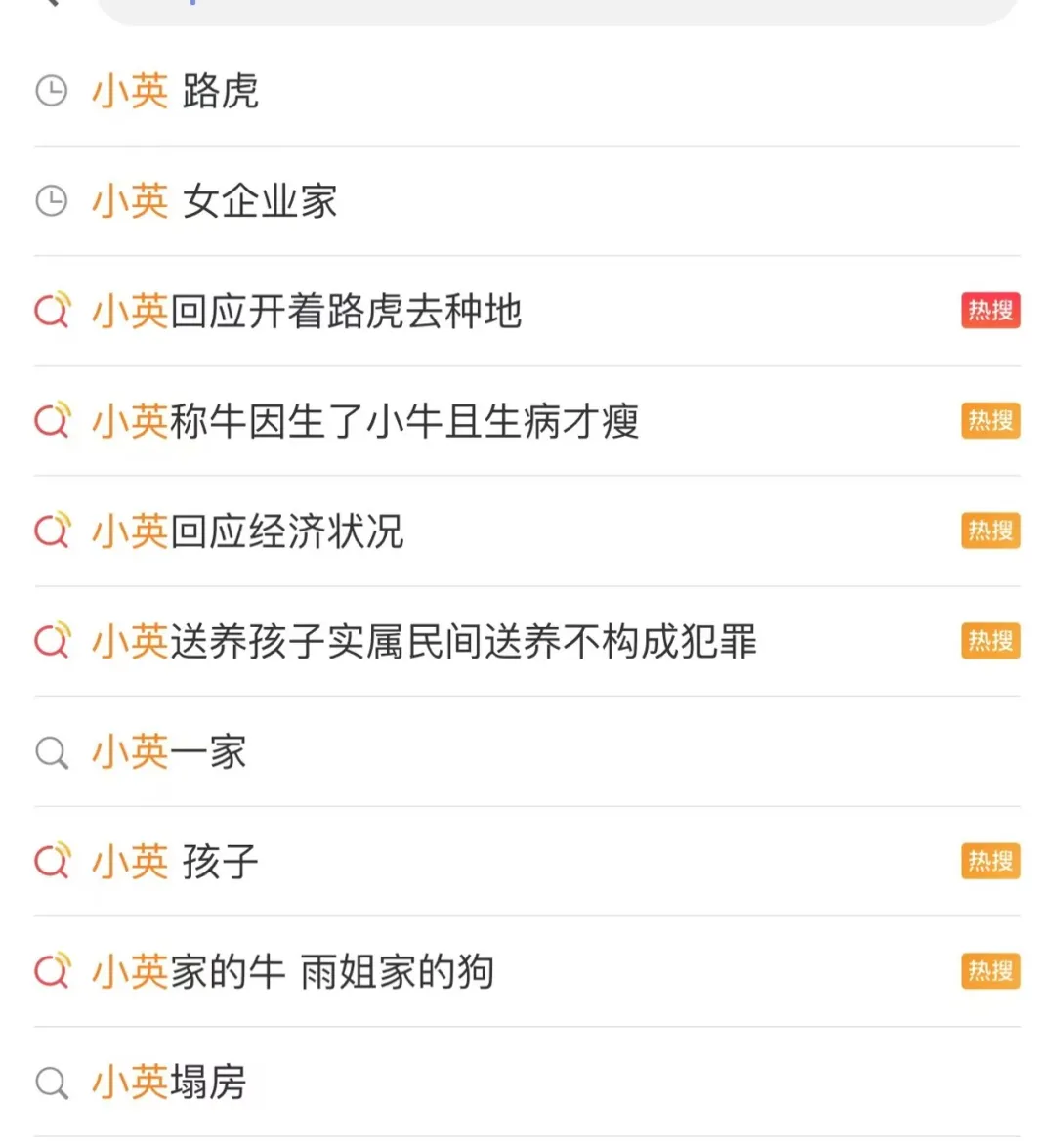Tap the 小英塌房 suggestion
1055x1148 pixels.
(x=169, y=1083)
